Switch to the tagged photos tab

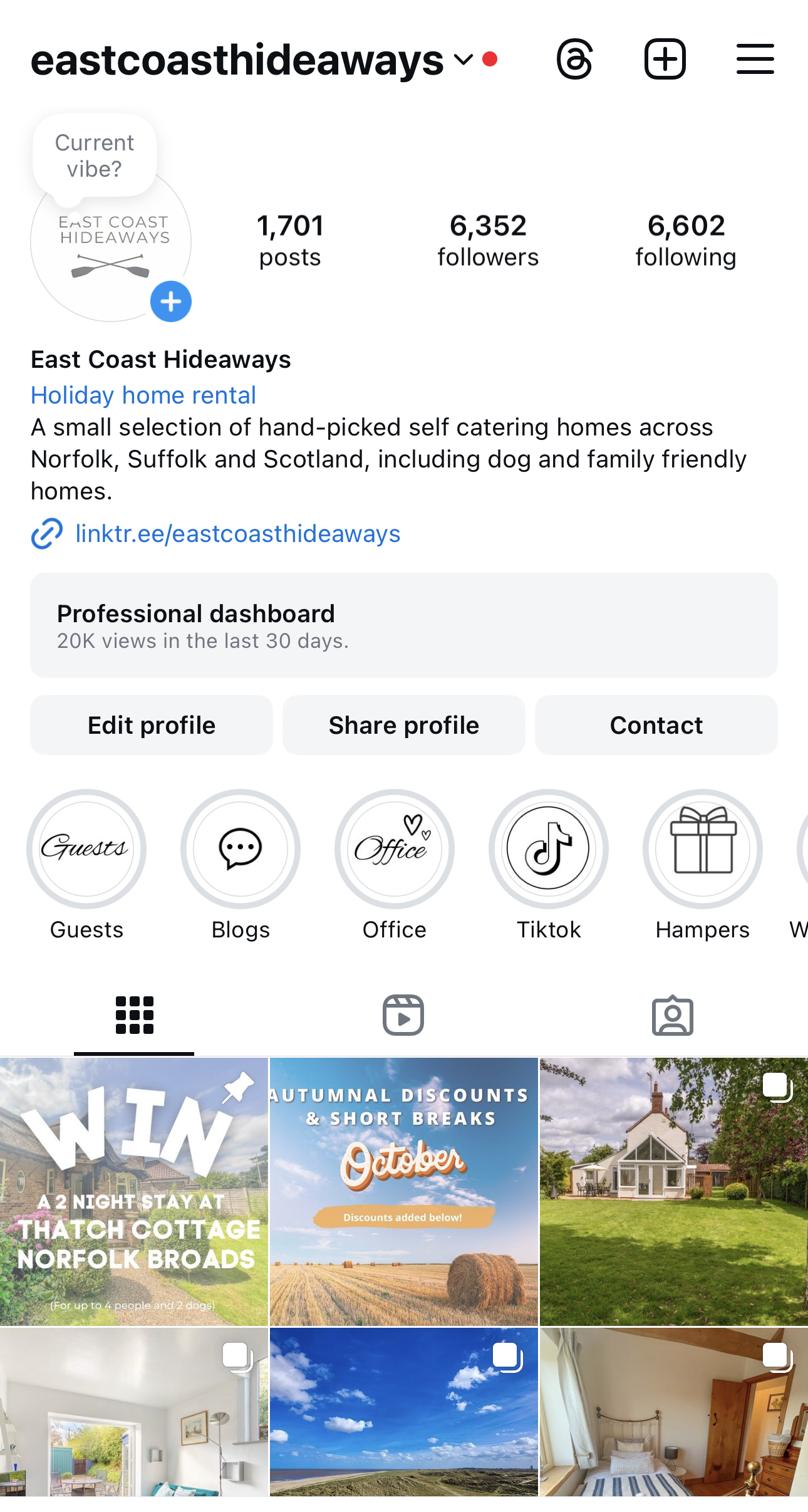coord(673,1015)
